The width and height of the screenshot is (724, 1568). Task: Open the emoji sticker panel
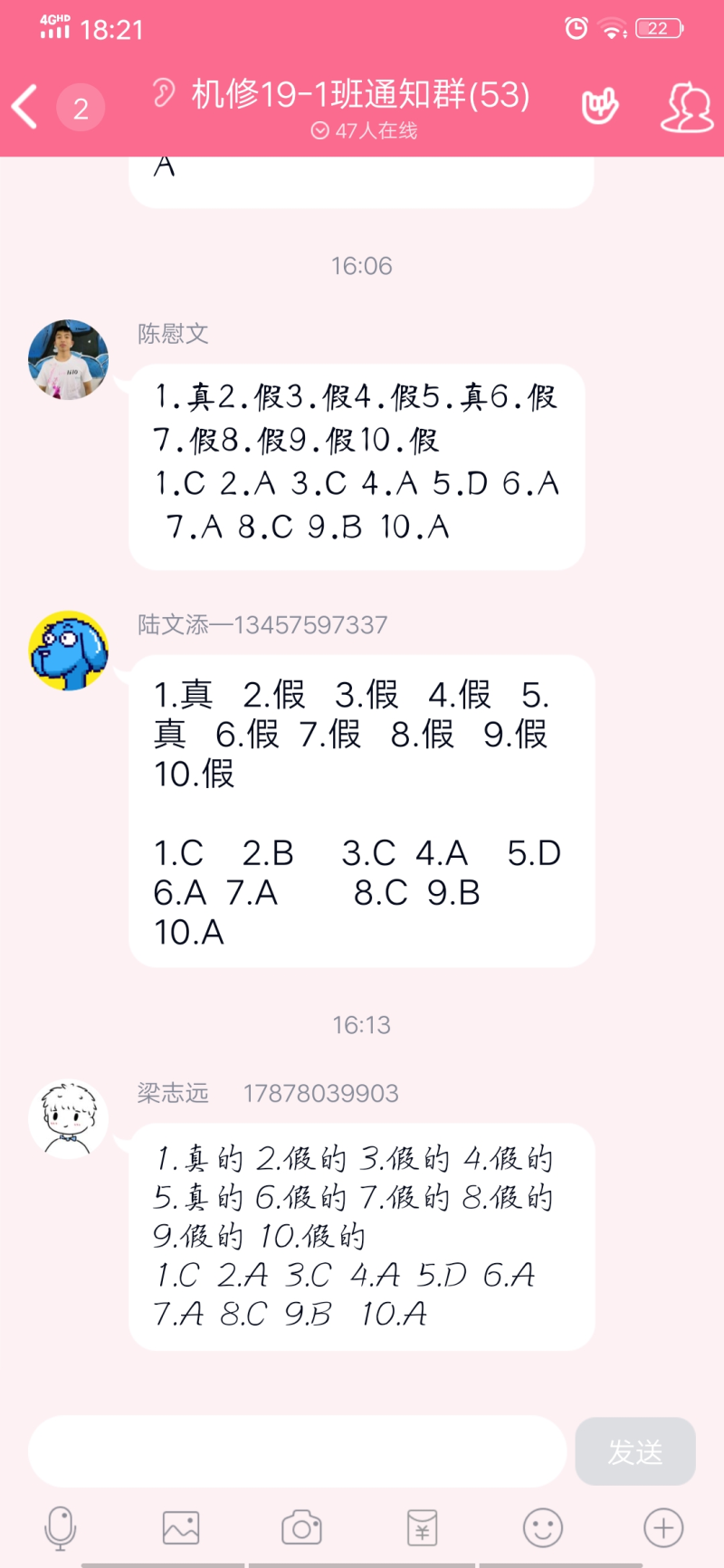point(543,1528)
